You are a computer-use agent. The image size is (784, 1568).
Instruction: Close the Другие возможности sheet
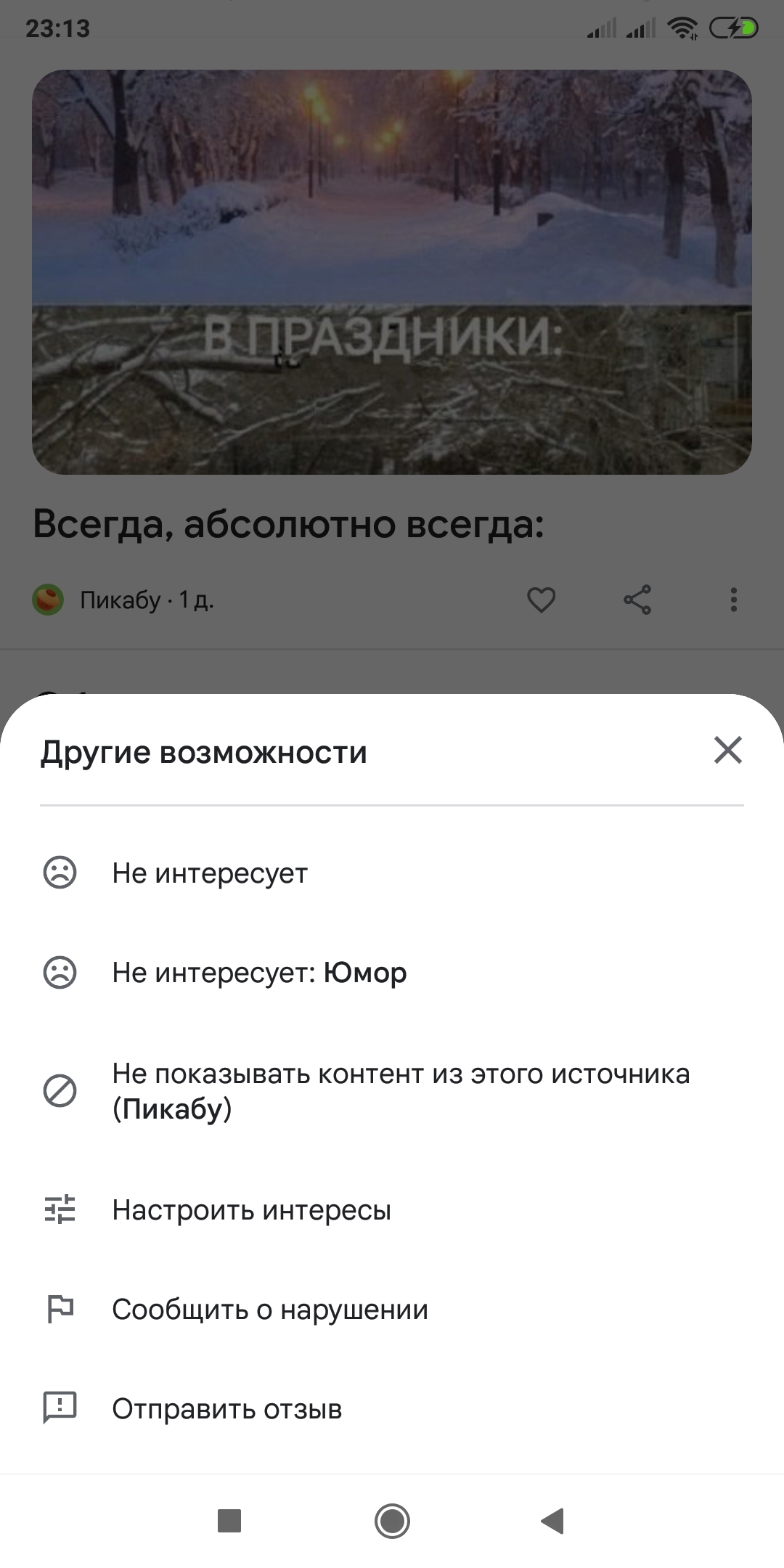point(727,751)
